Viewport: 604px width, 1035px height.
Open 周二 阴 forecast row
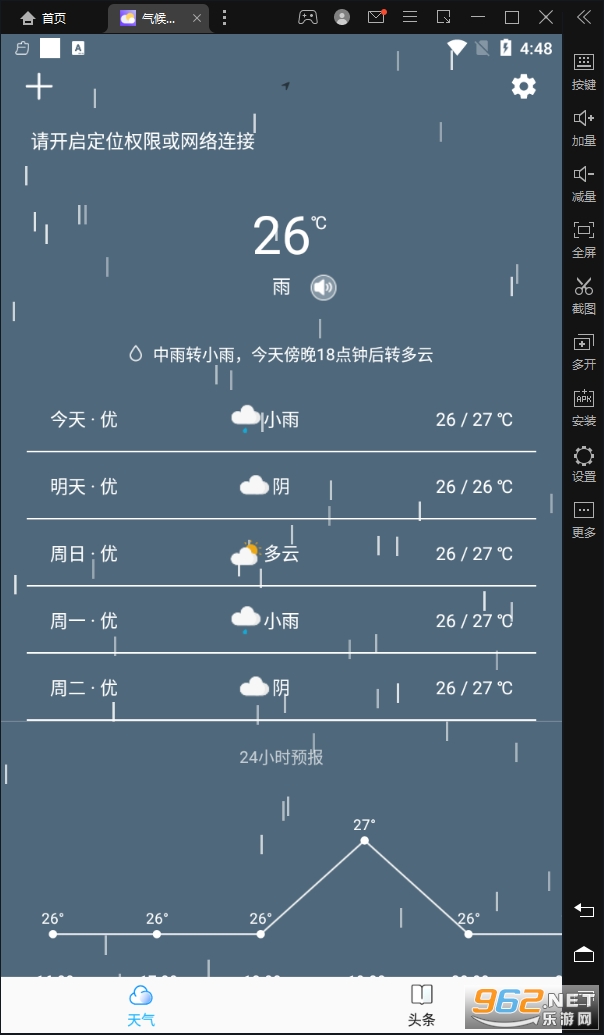point(281,688)
